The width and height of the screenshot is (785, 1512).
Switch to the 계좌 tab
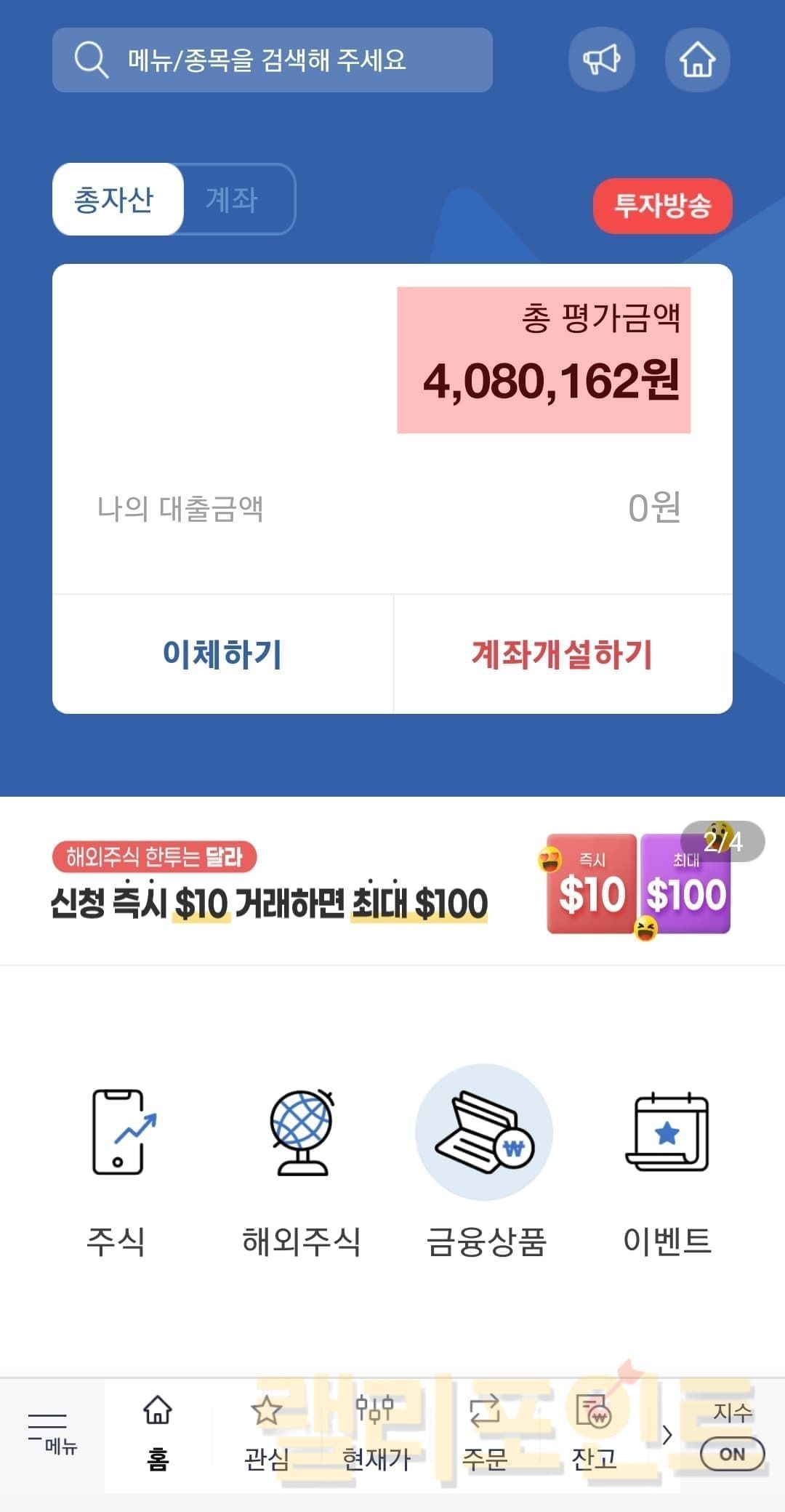pos(233,199)
